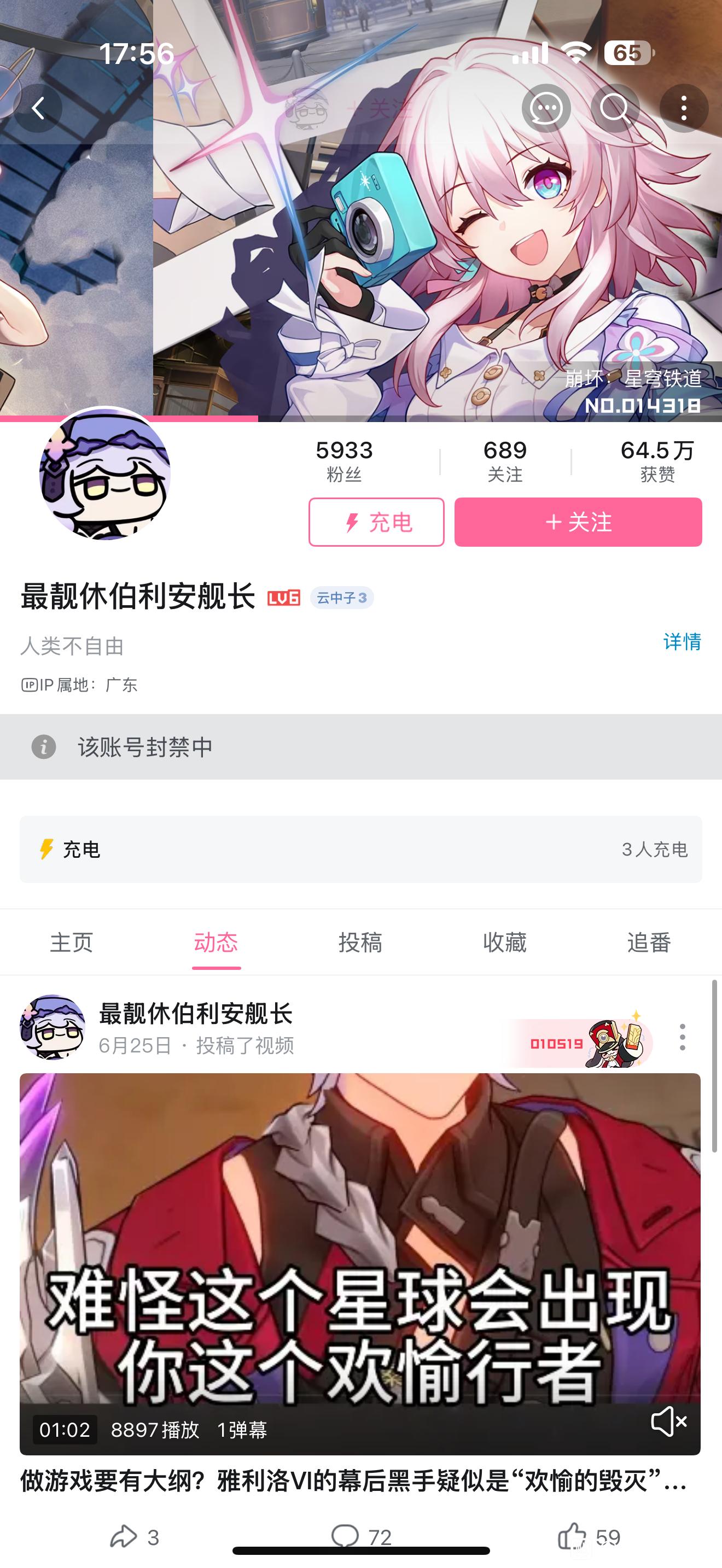The height and width of the screenshot is (1568, 722).
Task: Open the 6月25日 post's more options
Action: (683, 1037)
